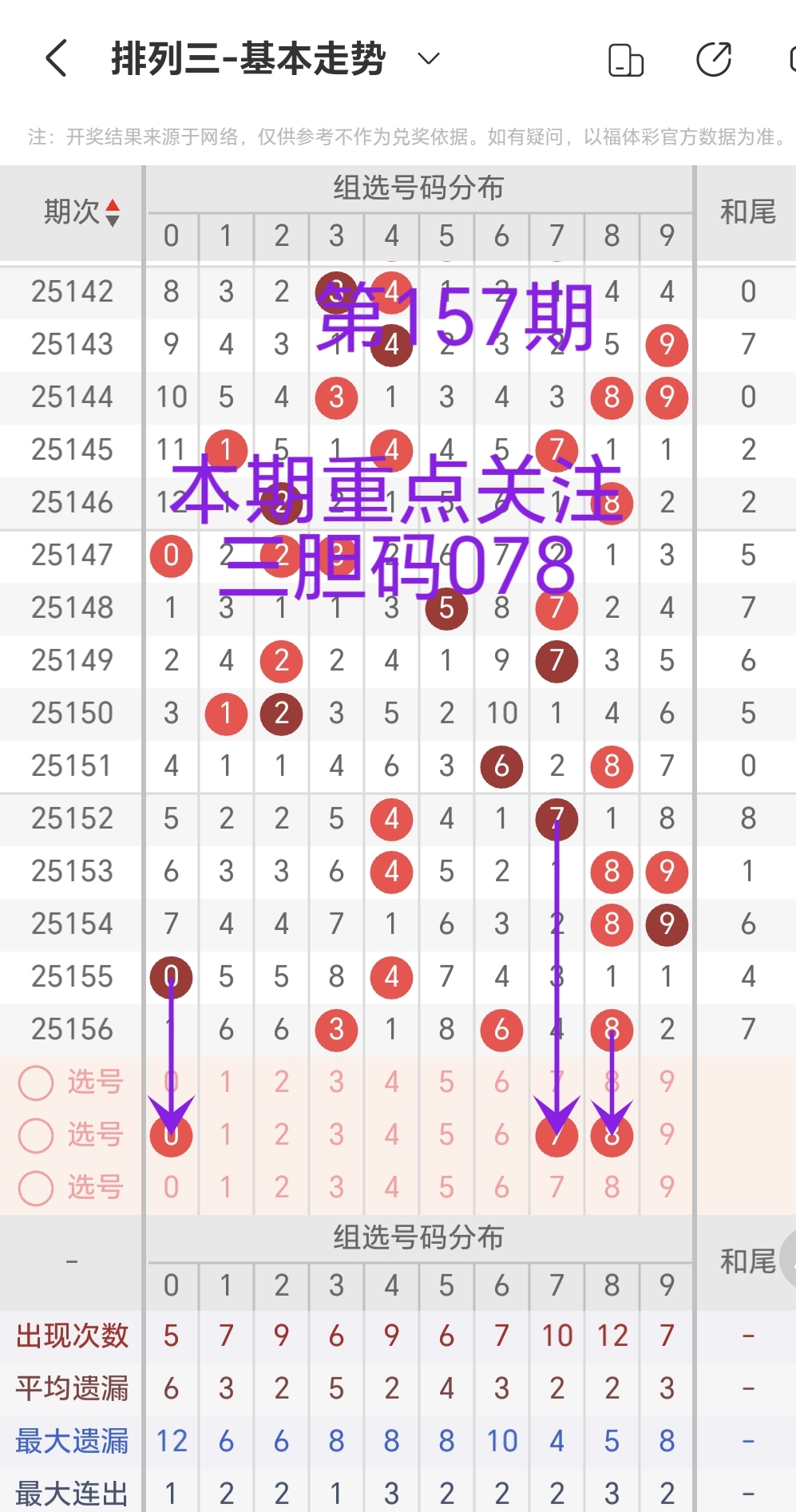The height and width of the screenshot is (1512, 796).
Task: Tap the back arrow in the top bar
Action: click(x=54, y=57)
